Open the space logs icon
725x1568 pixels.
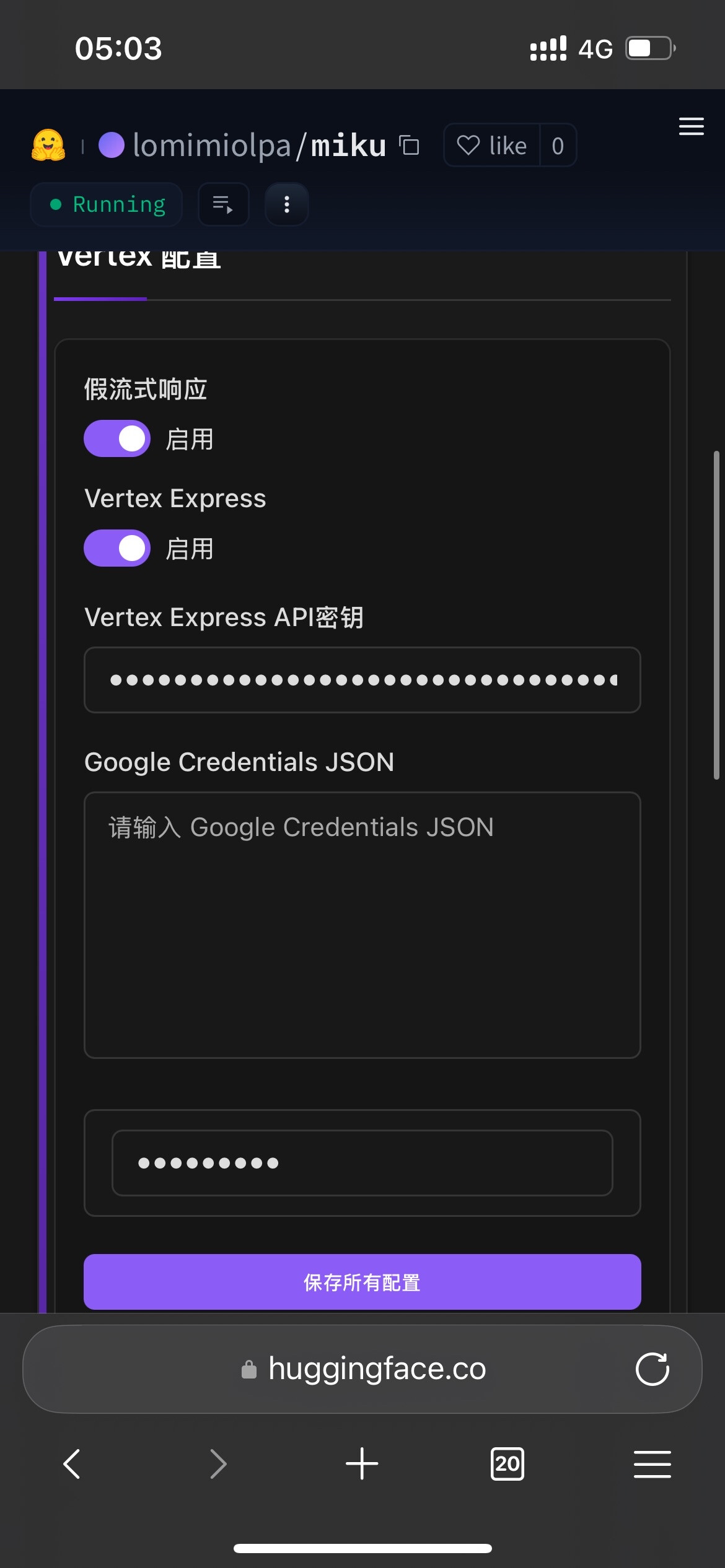(223, 204)
